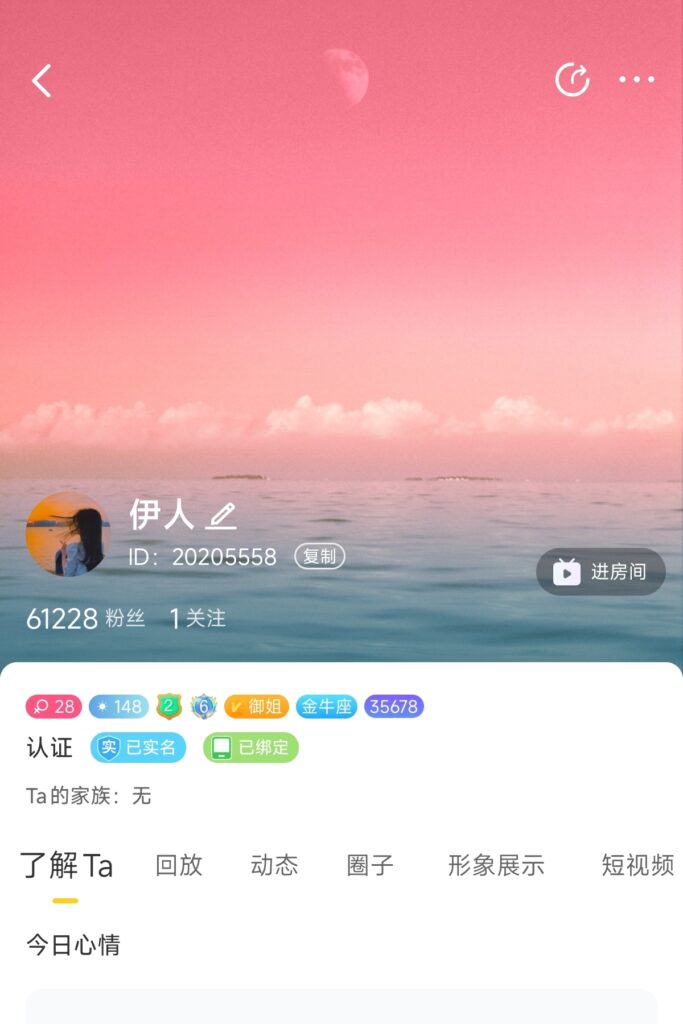683x1024 pixels.
Task: Tap the share arrow icon
Action: 572,80
